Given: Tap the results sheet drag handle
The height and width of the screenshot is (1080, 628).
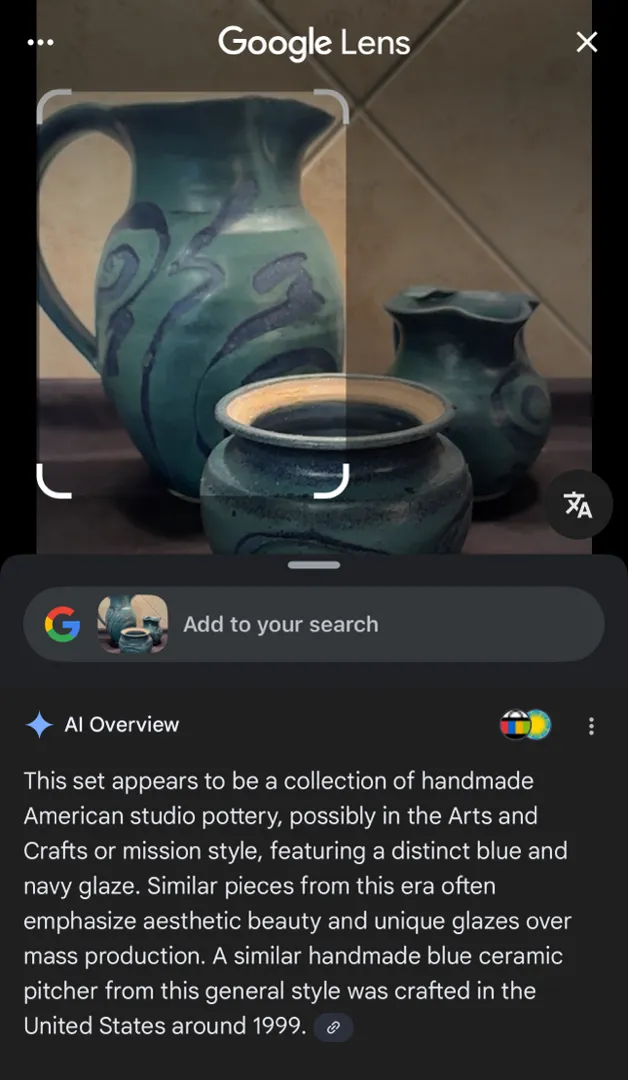Looking at the screenshot, I should [x=314, y=565].
